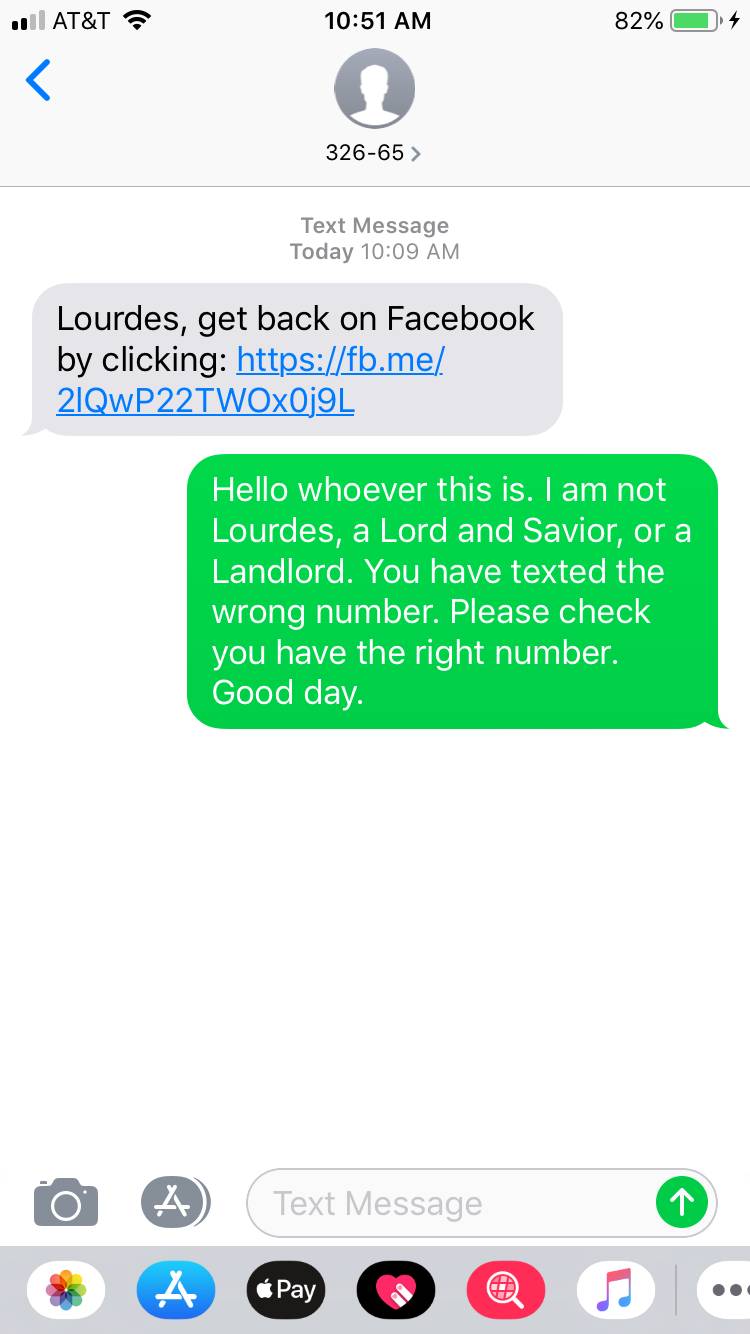Open the Photos iMessage app
The image size is (750, 1334).
pyautogui.click(x=65, y=1289)
